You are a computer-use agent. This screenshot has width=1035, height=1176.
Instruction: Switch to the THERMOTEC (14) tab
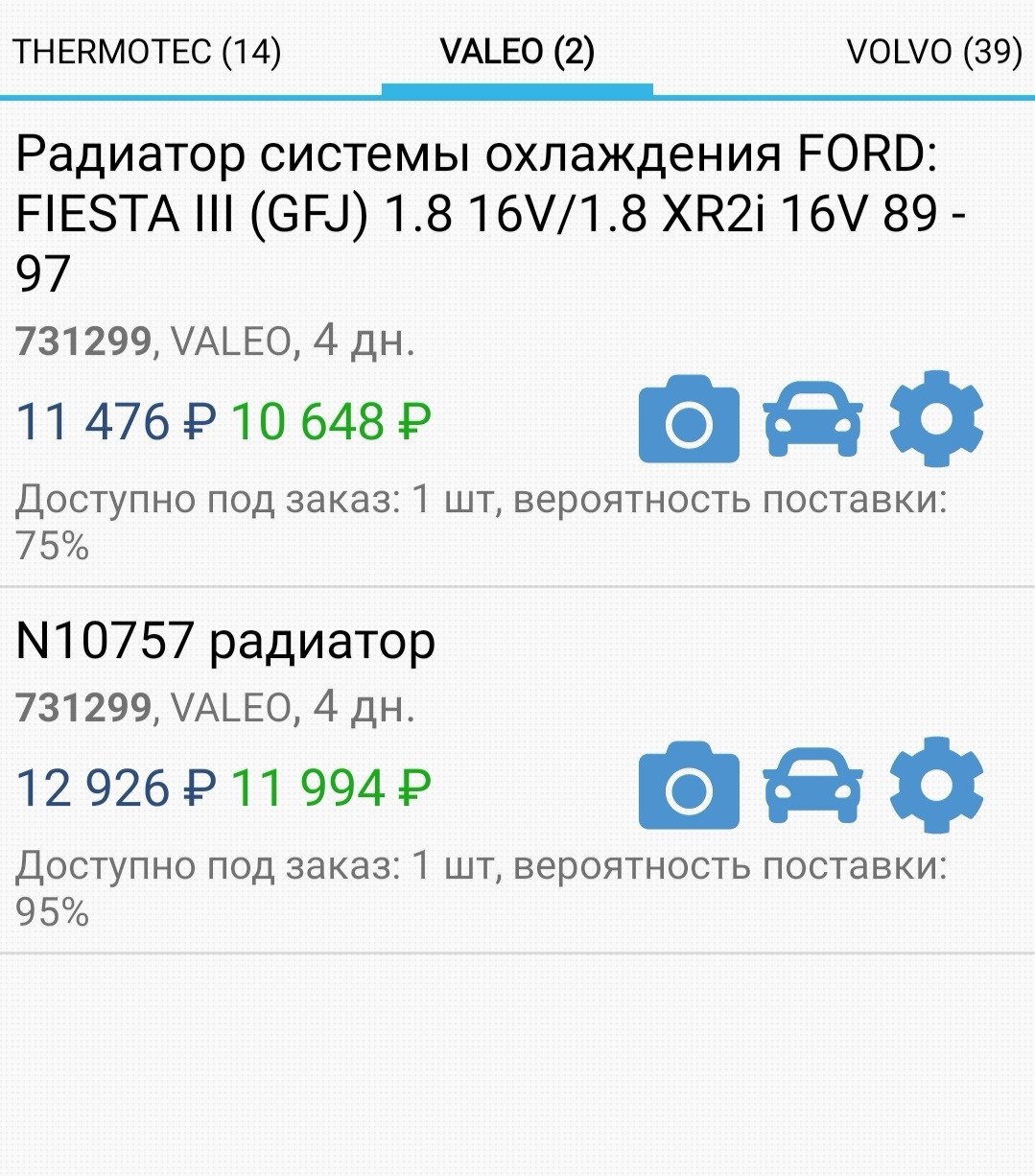click(149, 53)
